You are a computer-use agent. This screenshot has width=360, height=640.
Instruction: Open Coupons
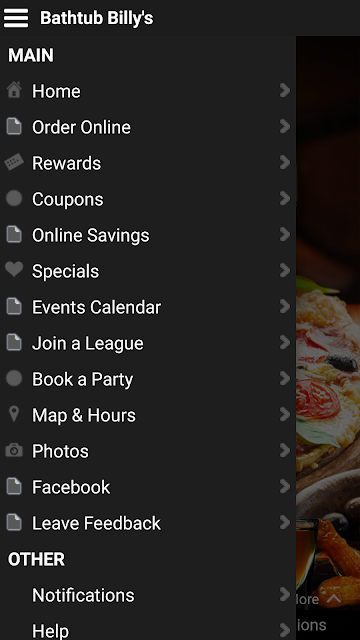tap(148, 199)
